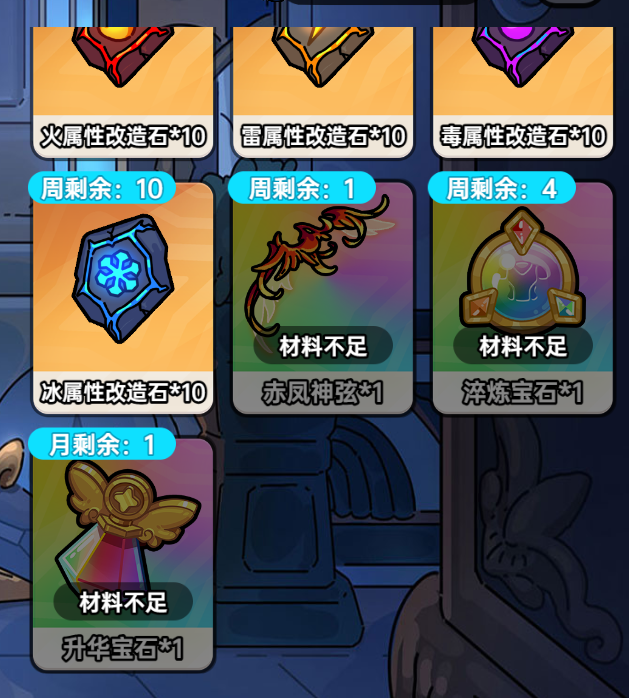Screen dimensions: 629x698
Task: Select the 火属性改造石*10 item card
Action: (123, 90)
